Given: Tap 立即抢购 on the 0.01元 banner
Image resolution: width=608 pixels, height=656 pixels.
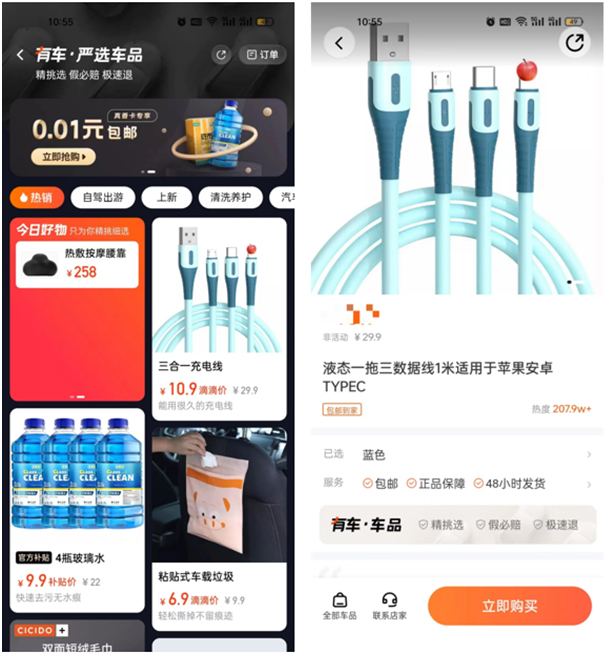Looking at the screenshot, I should click(x=63, y=156).
